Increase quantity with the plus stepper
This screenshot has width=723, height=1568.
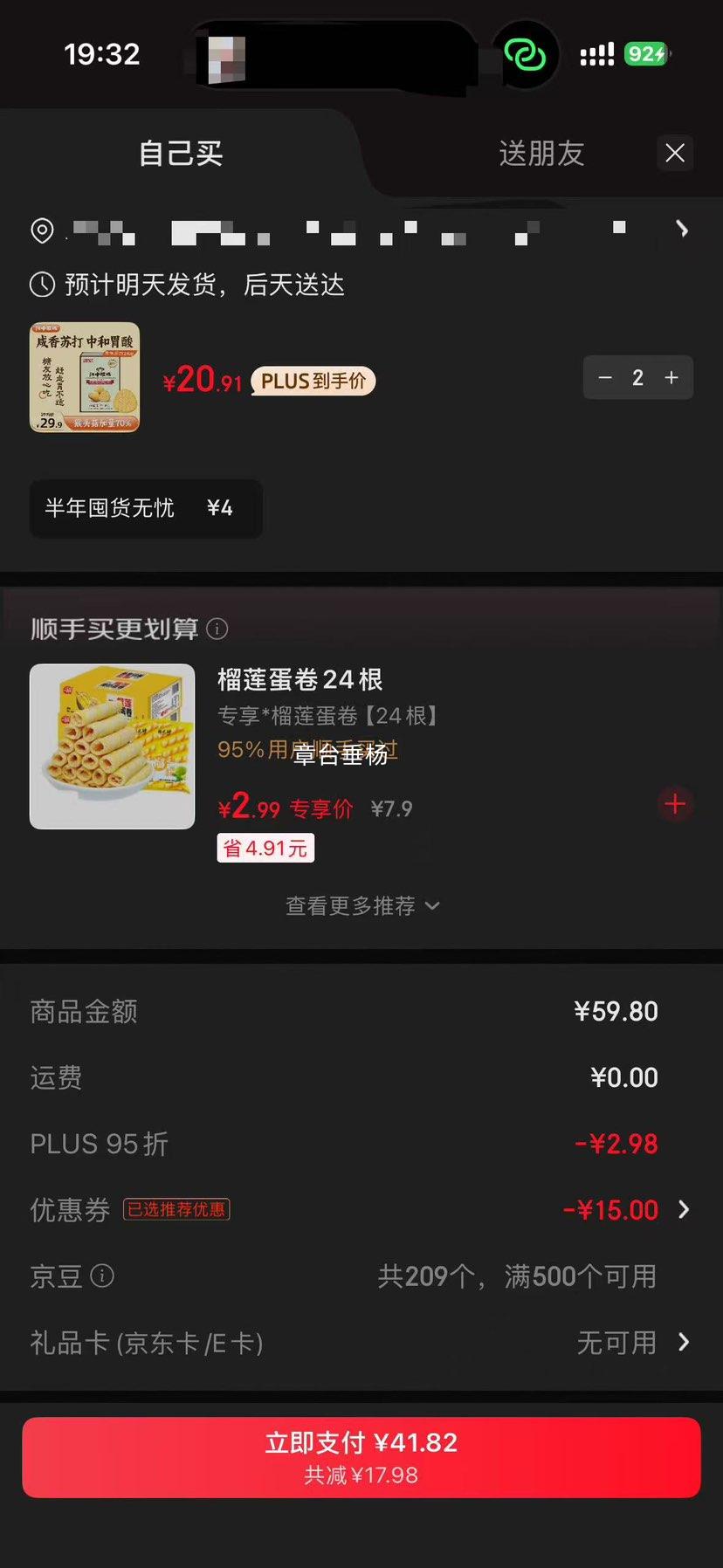671,377
